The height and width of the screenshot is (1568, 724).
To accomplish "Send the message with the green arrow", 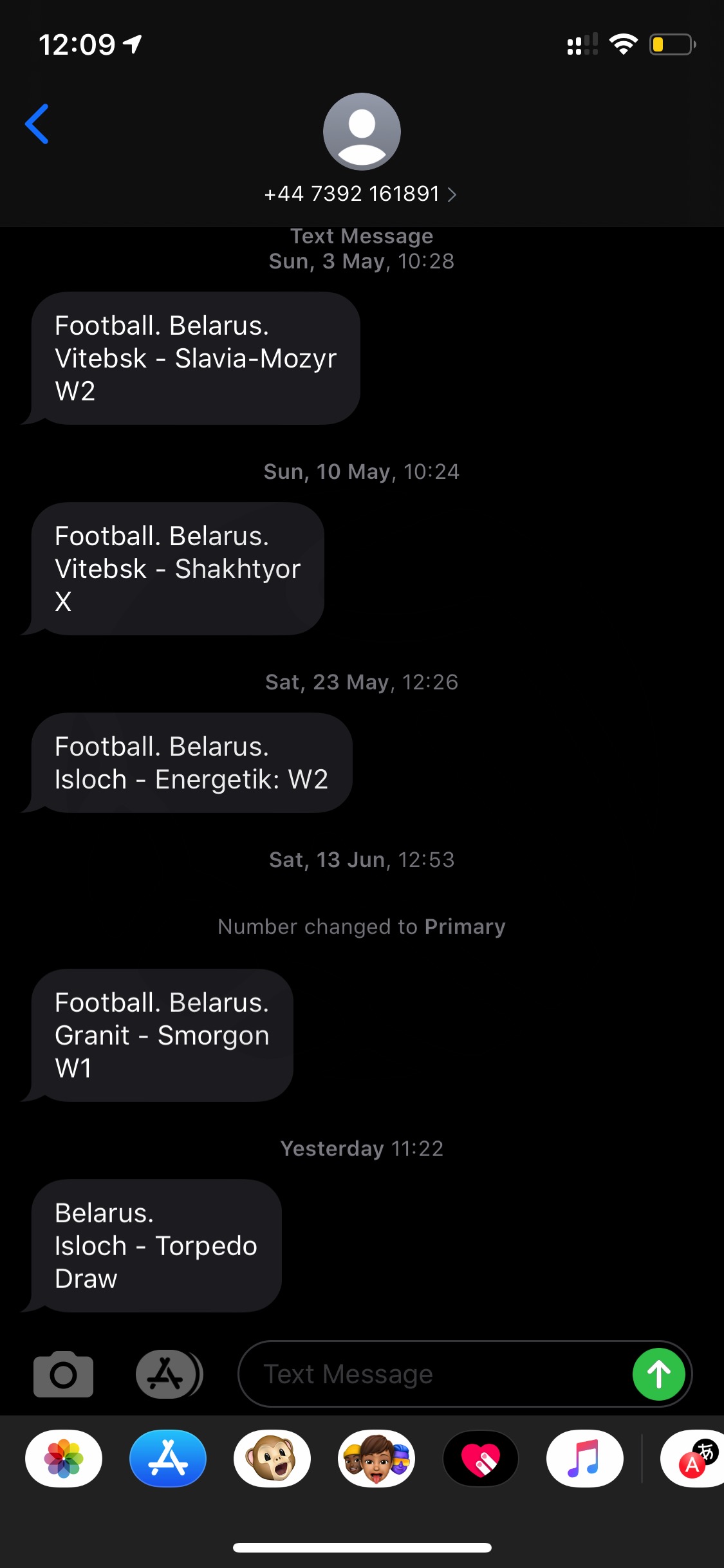I will click(659, 1374).
